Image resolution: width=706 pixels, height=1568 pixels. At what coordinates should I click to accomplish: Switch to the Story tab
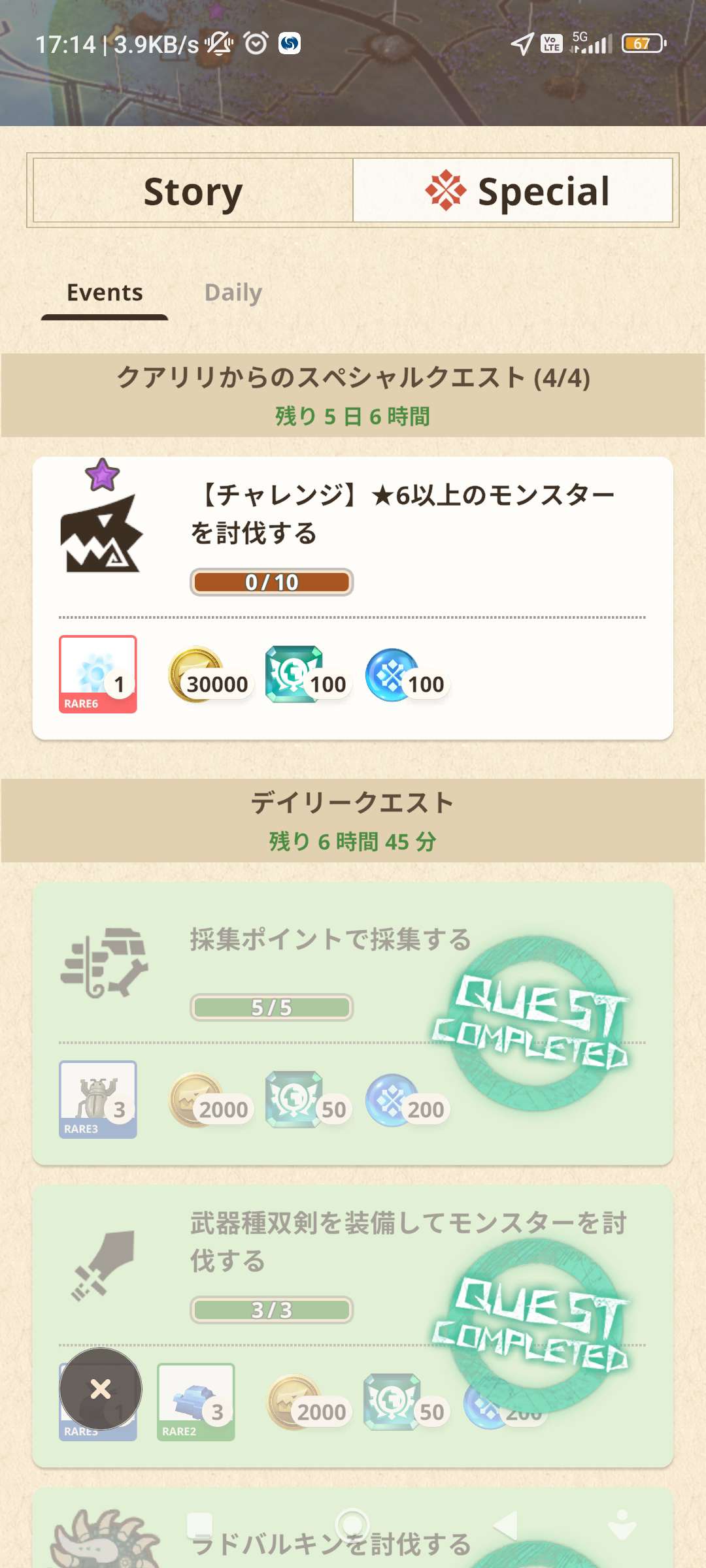193,191
